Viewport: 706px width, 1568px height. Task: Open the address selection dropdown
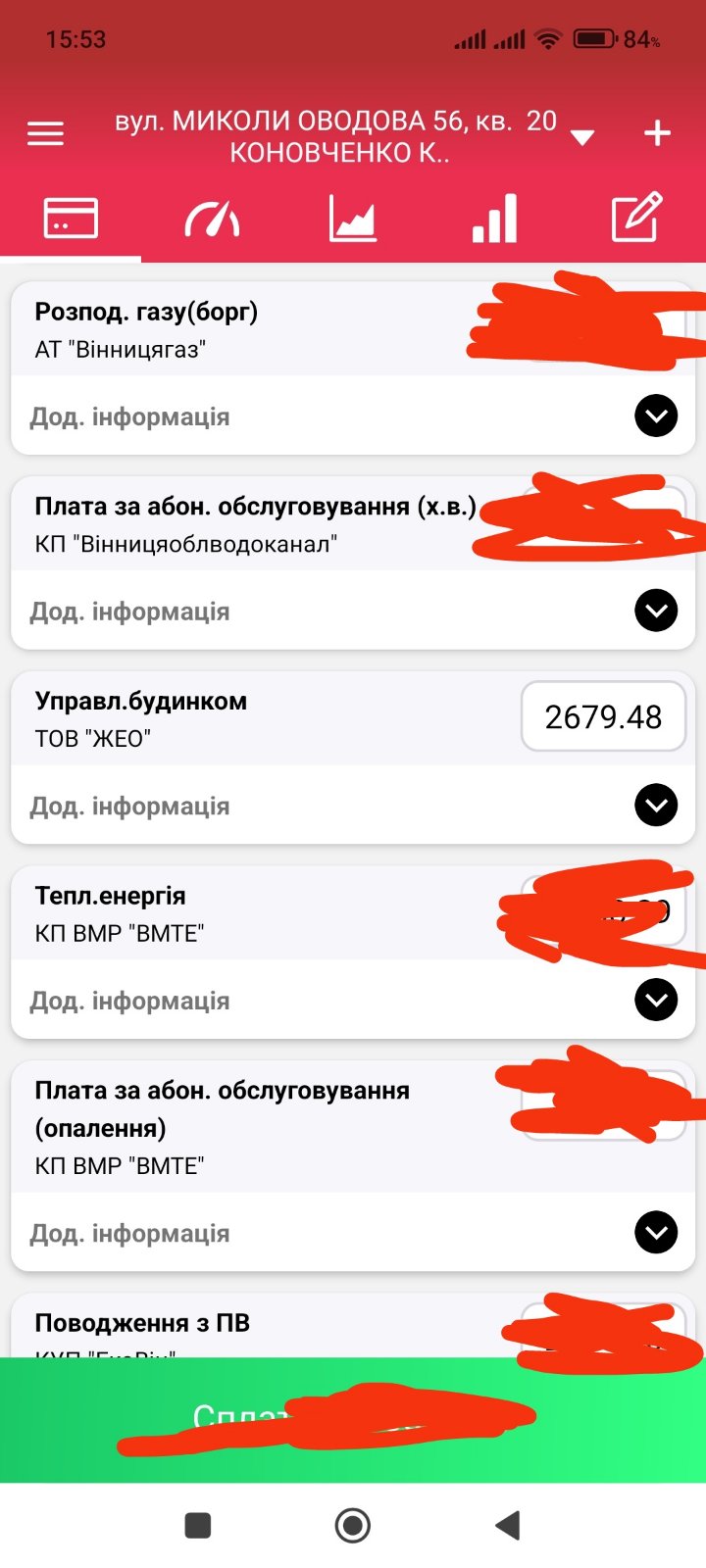pyautogui.click(x=581, y=137)
